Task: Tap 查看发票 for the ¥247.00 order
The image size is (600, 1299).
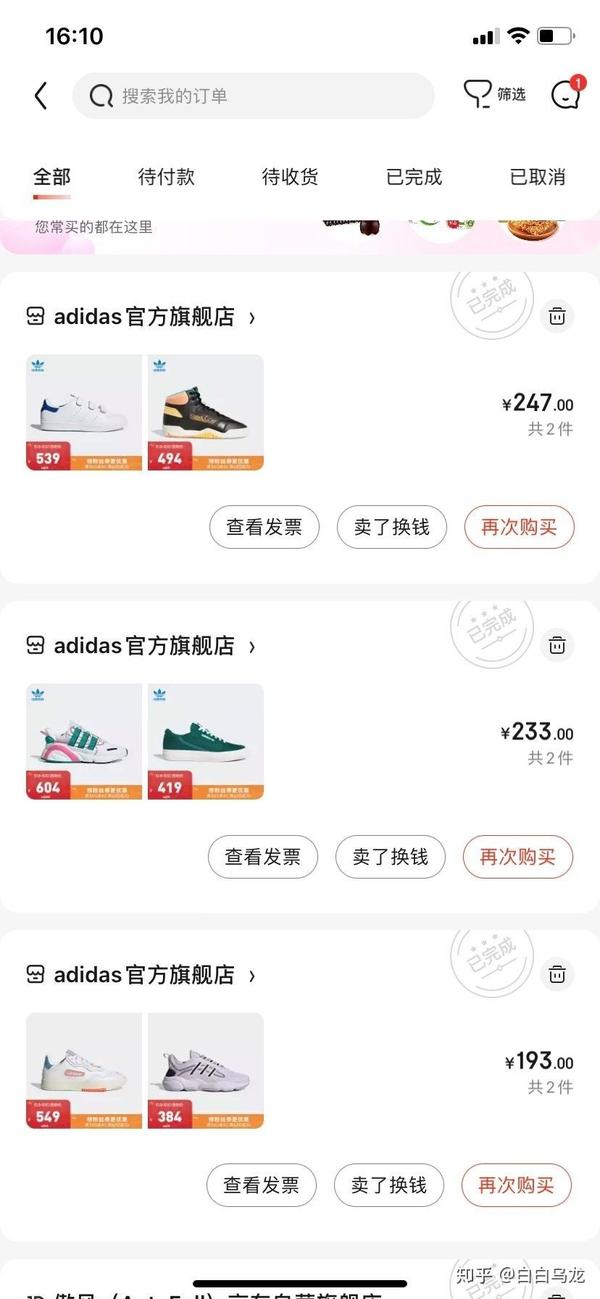Action: (264, 527)
